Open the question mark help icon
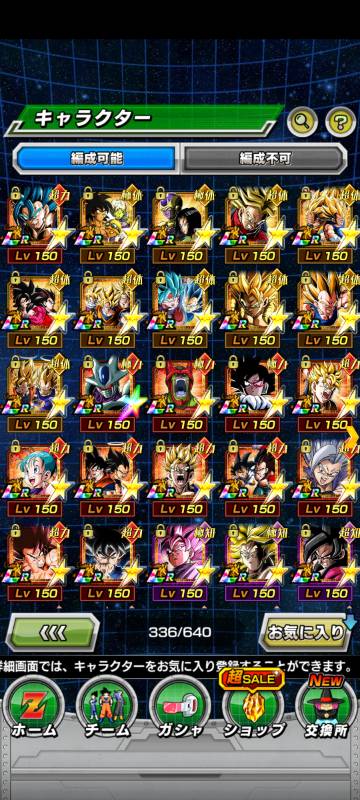 point(341,121)
